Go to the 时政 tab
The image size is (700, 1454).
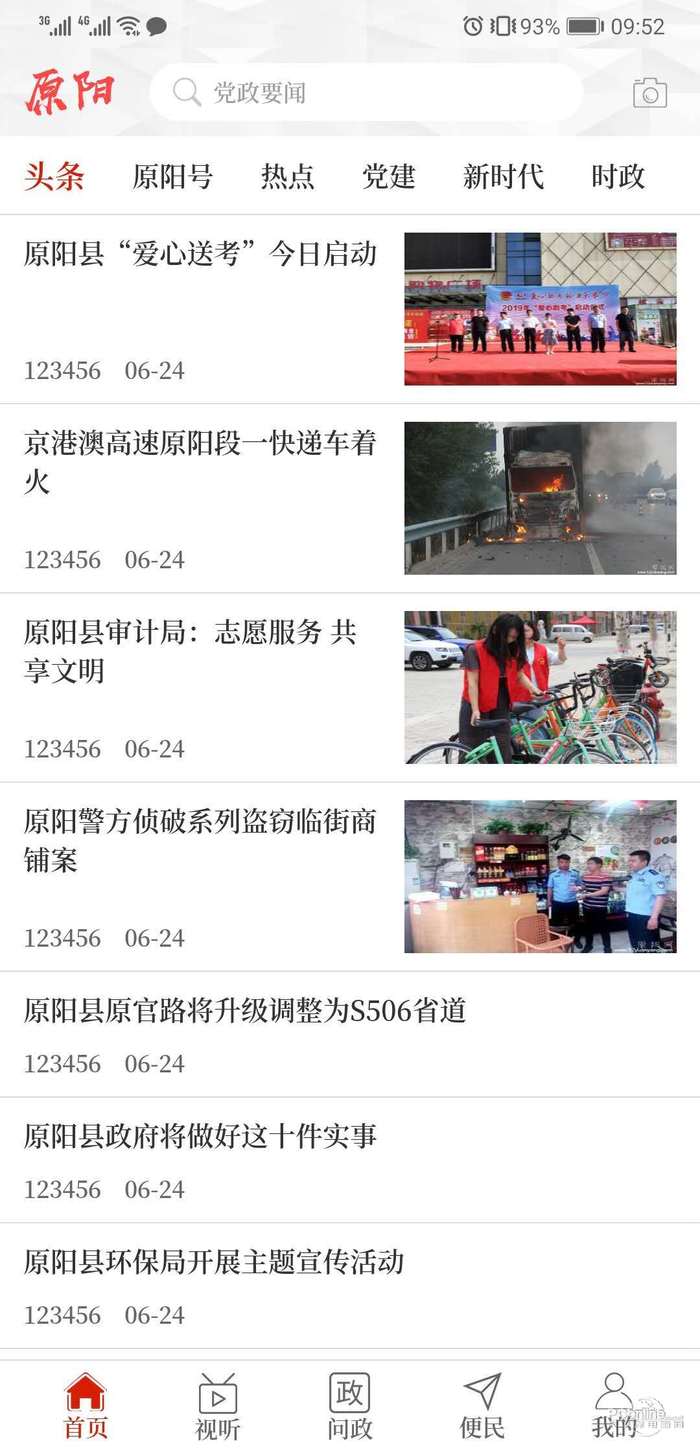click(x=617, y=177)
